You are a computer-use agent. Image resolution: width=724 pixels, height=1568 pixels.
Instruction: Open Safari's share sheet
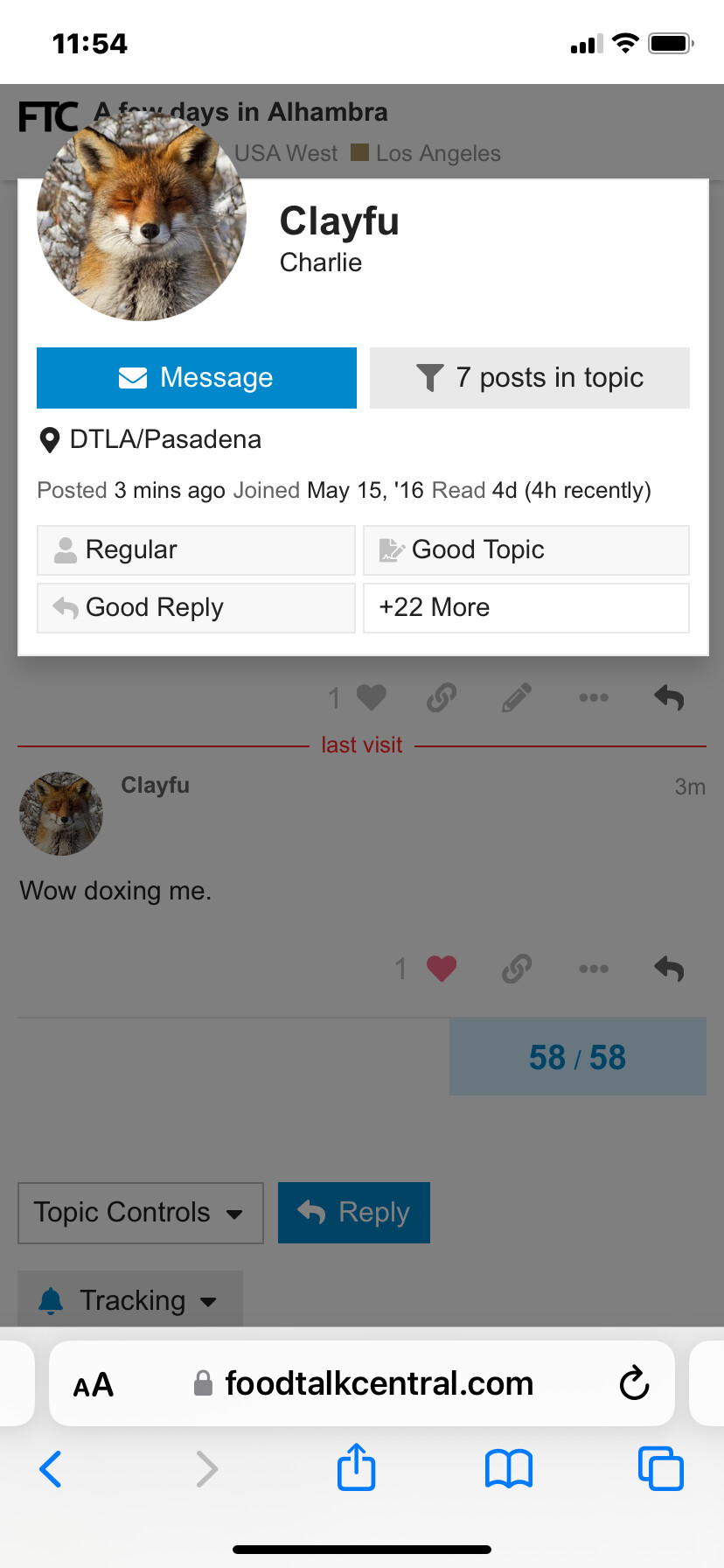click(x=356, y=1467)
